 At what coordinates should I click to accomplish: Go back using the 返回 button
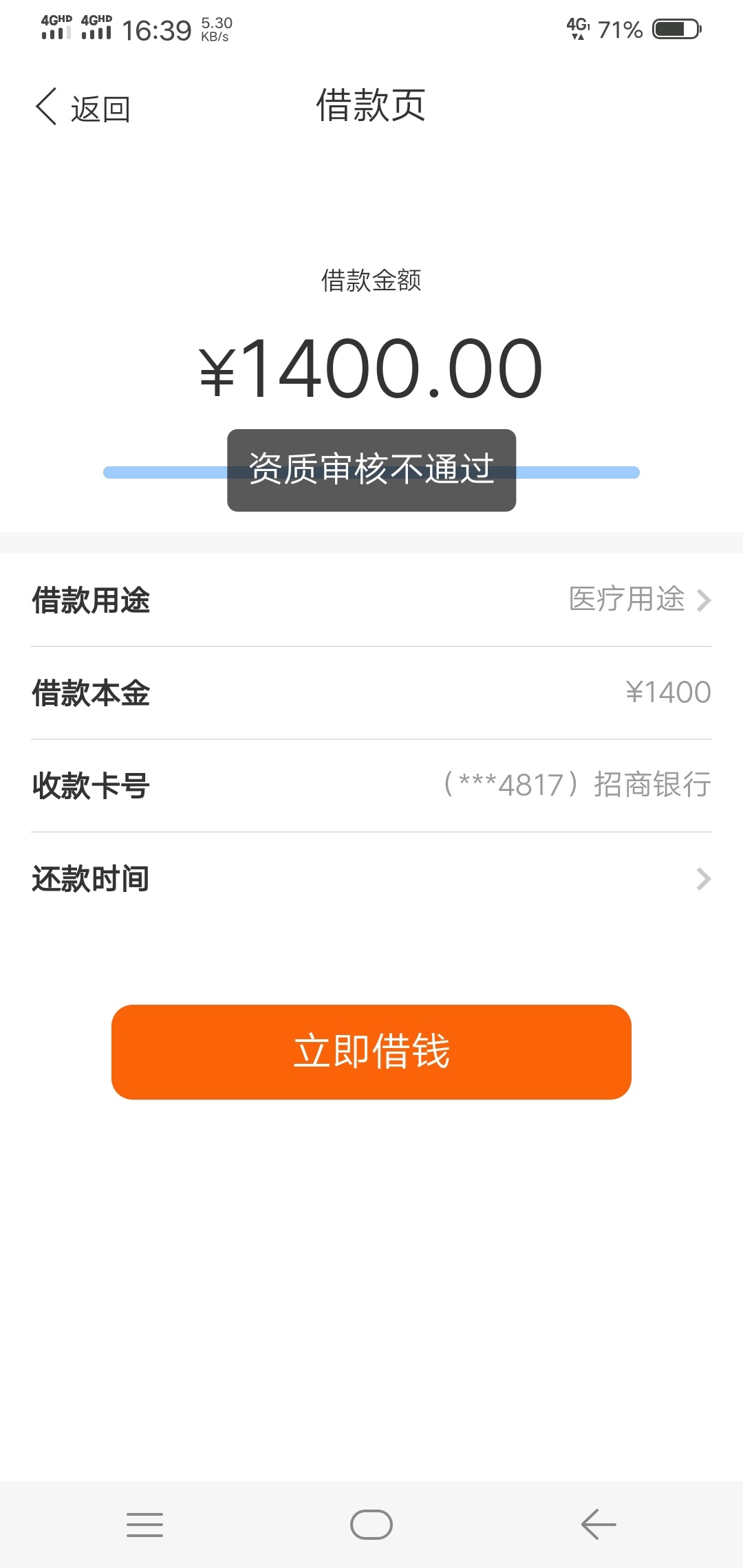point(83,108)
